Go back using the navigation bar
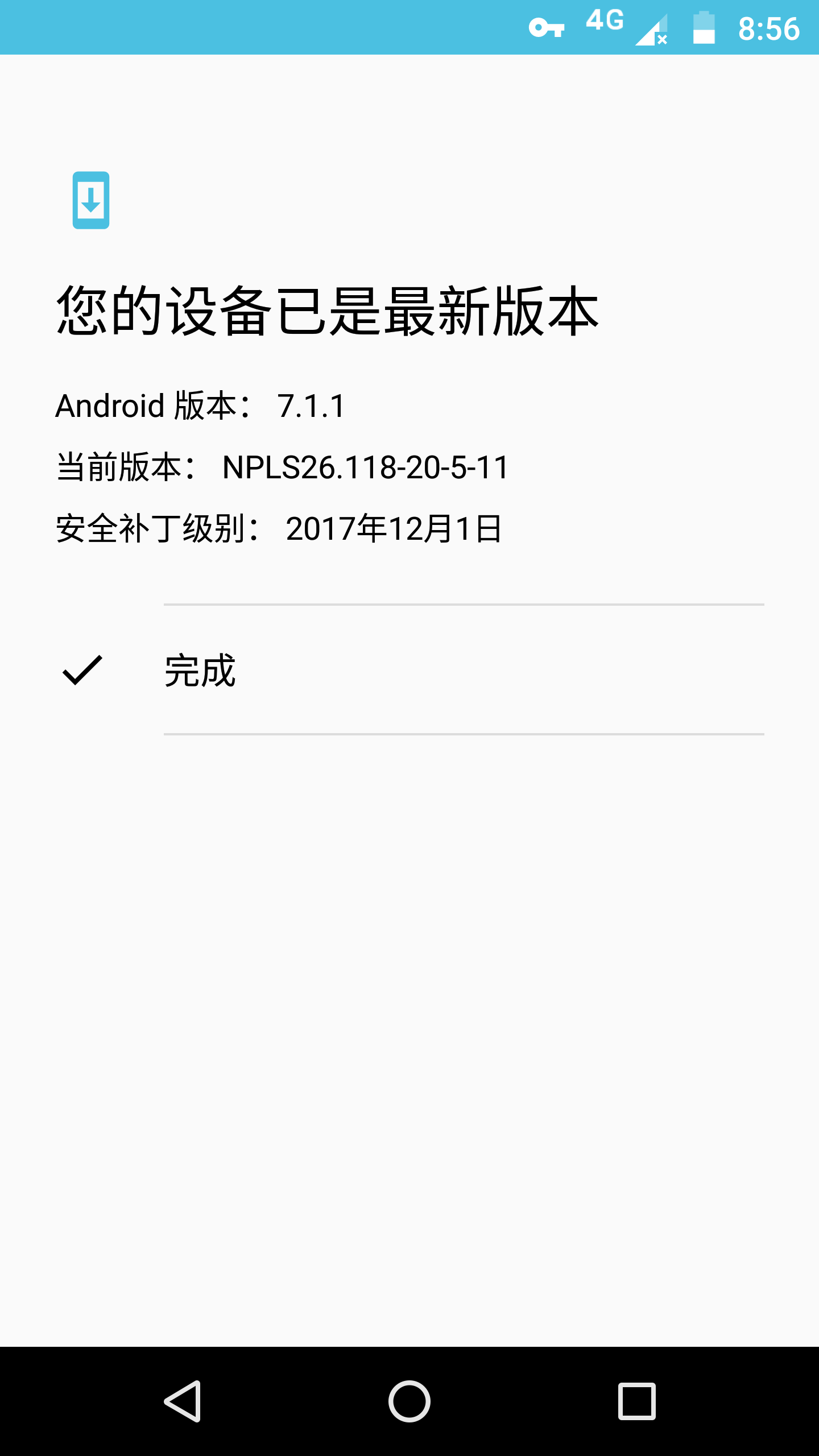The width and height of the screenshot is (819, 1456). [183, 1401]
